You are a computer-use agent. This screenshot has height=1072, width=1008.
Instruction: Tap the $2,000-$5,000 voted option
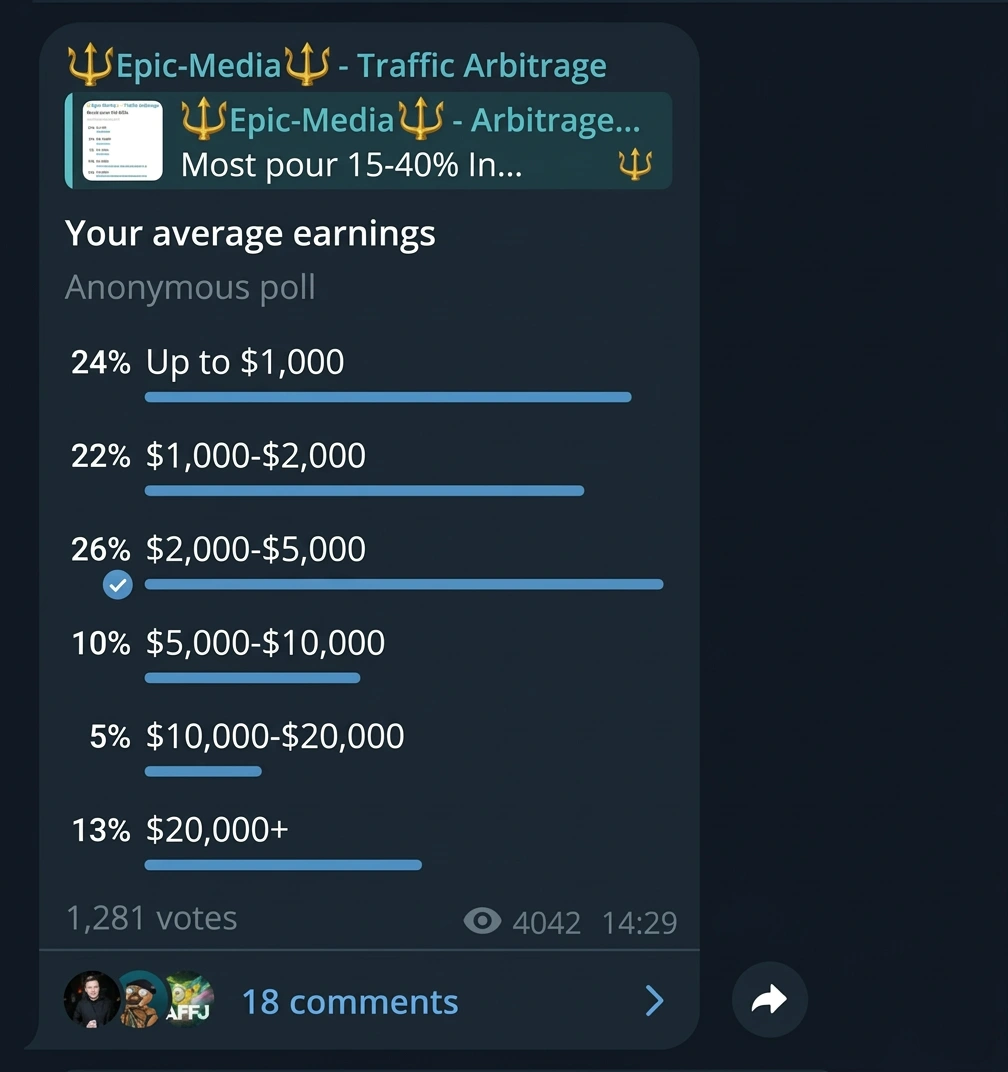(256, 550)
